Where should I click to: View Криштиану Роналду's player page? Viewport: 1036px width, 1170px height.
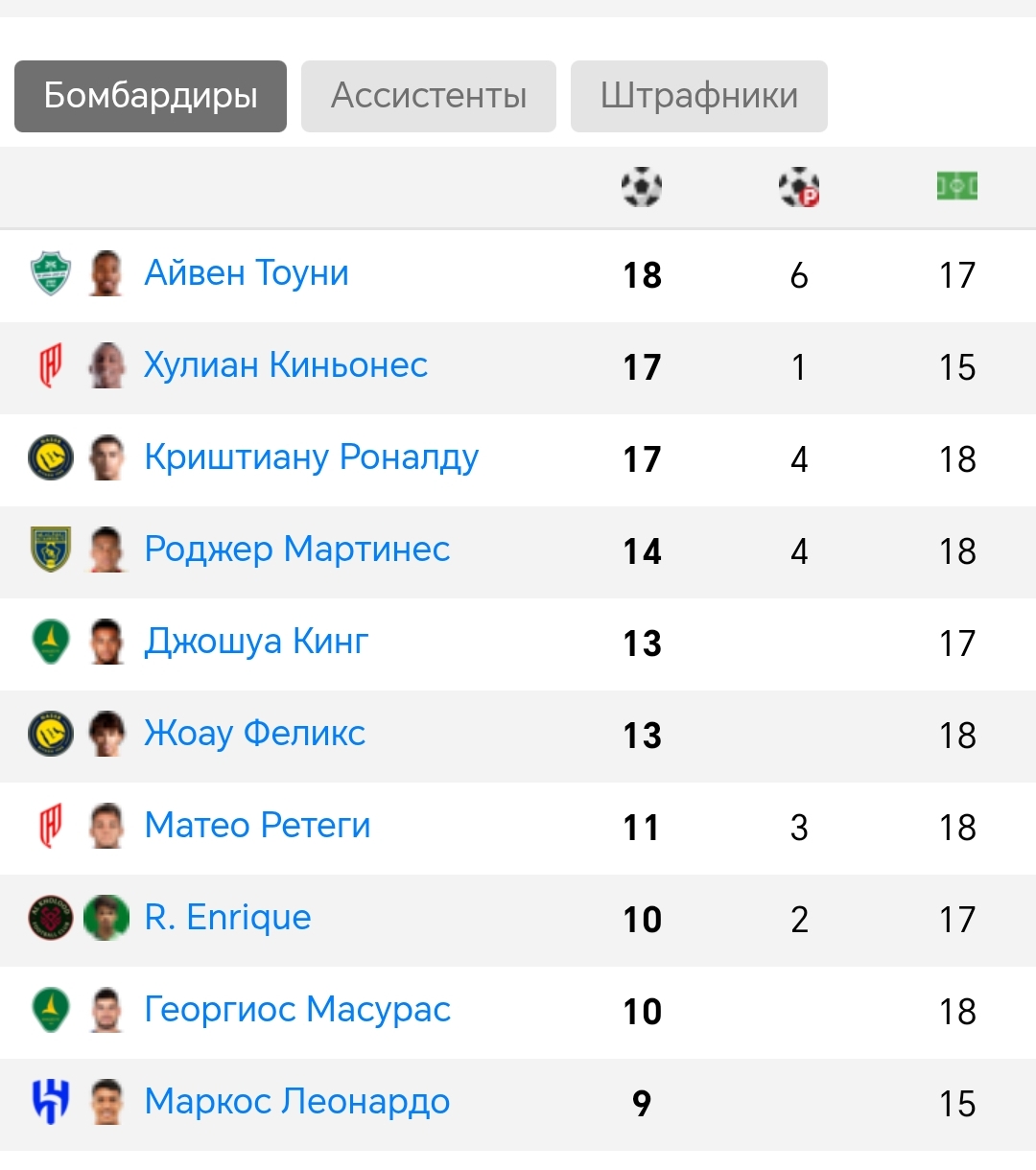pyautogui.click(x=312, y=458)
